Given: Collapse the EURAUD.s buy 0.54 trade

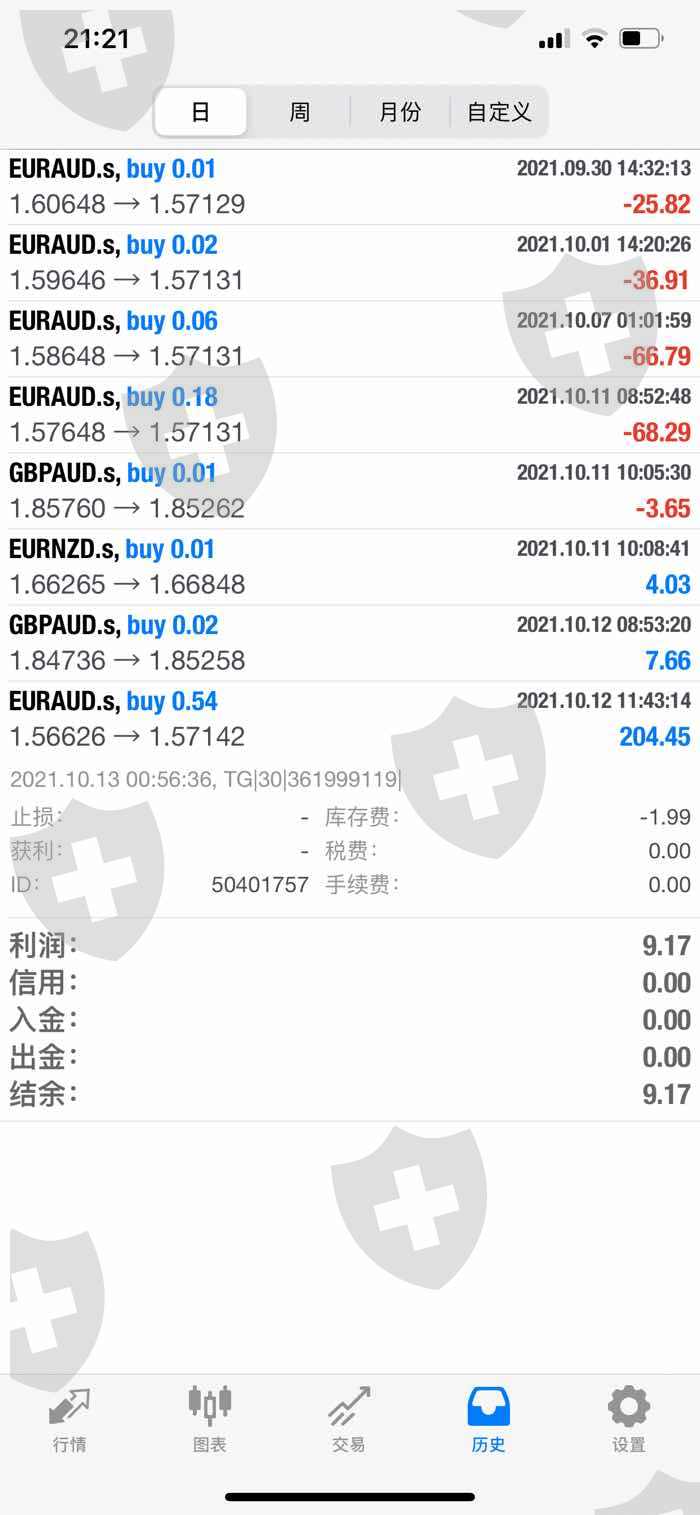Looking at the screenshot, I should (350, 719).
